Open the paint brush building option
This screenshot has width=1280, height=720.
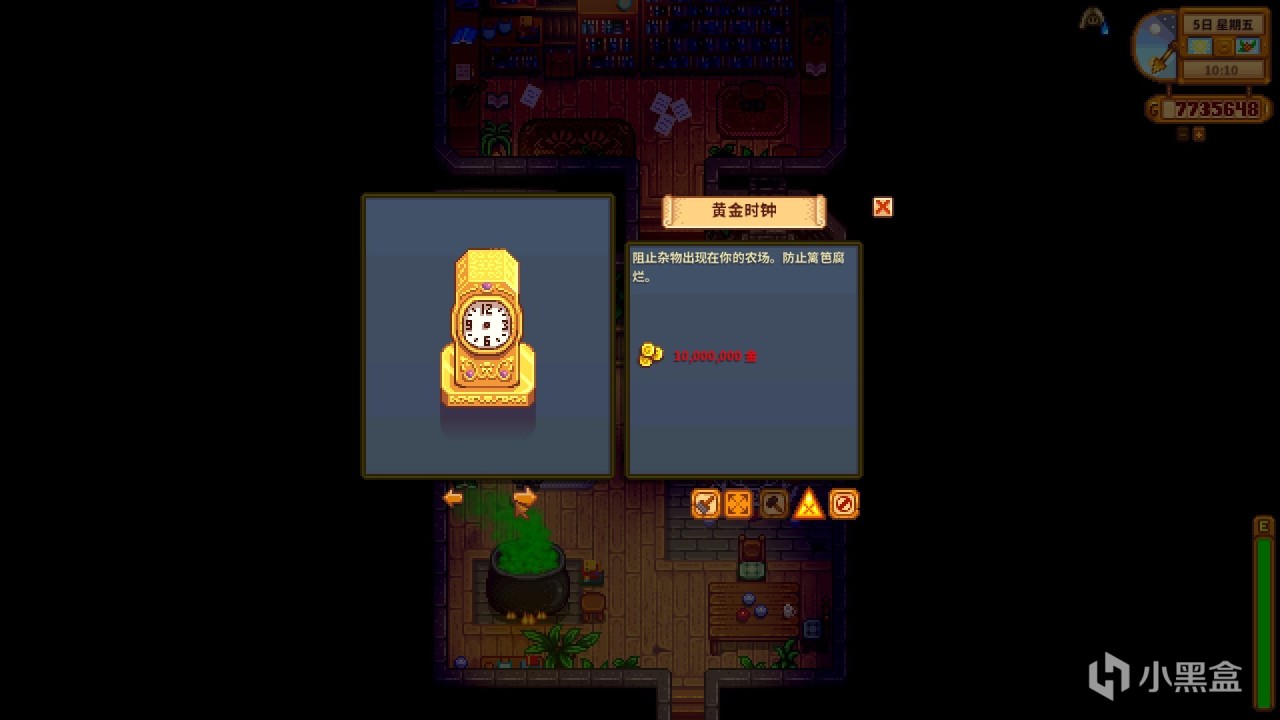[x=706, y=504]
